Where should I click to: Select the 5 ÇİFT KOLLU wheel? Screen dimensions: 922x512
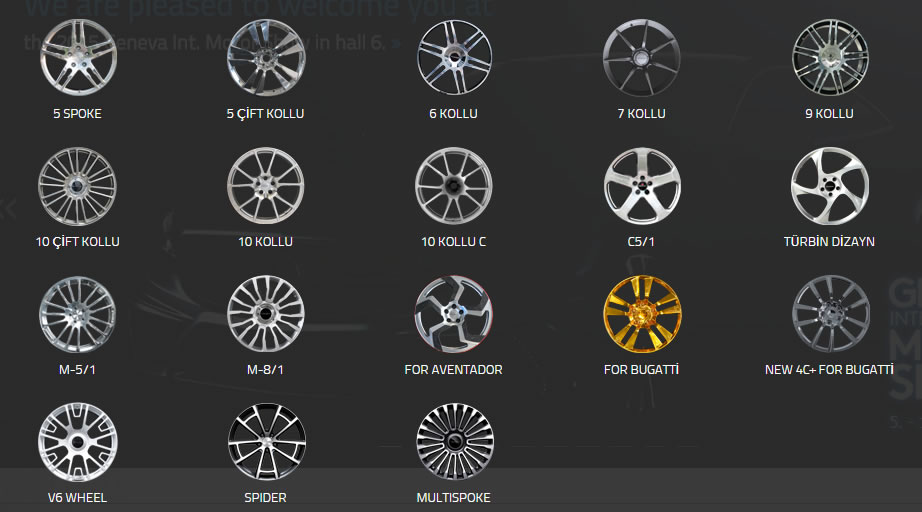click(x=266, y=59)
